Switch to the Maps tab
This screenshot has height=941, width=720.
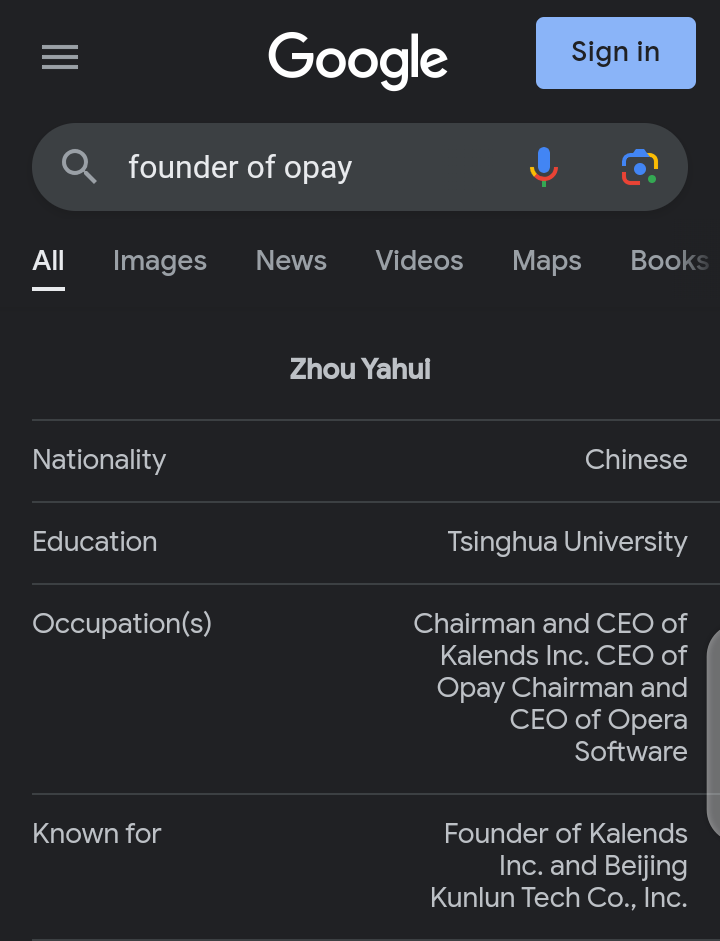tap(546, 261)
